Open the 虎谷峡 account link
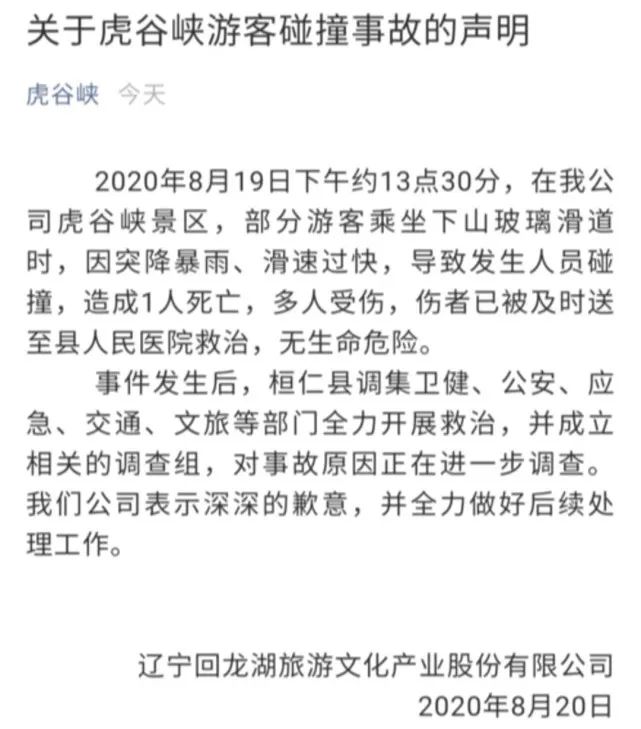 [62, 96]
